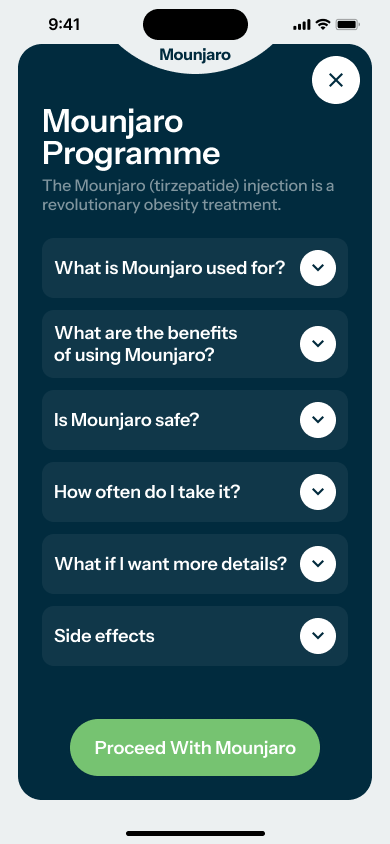Expand "Is Mounjaro safe?"
This screenshot has width=390, height=844.
click(x=195, y=420)
